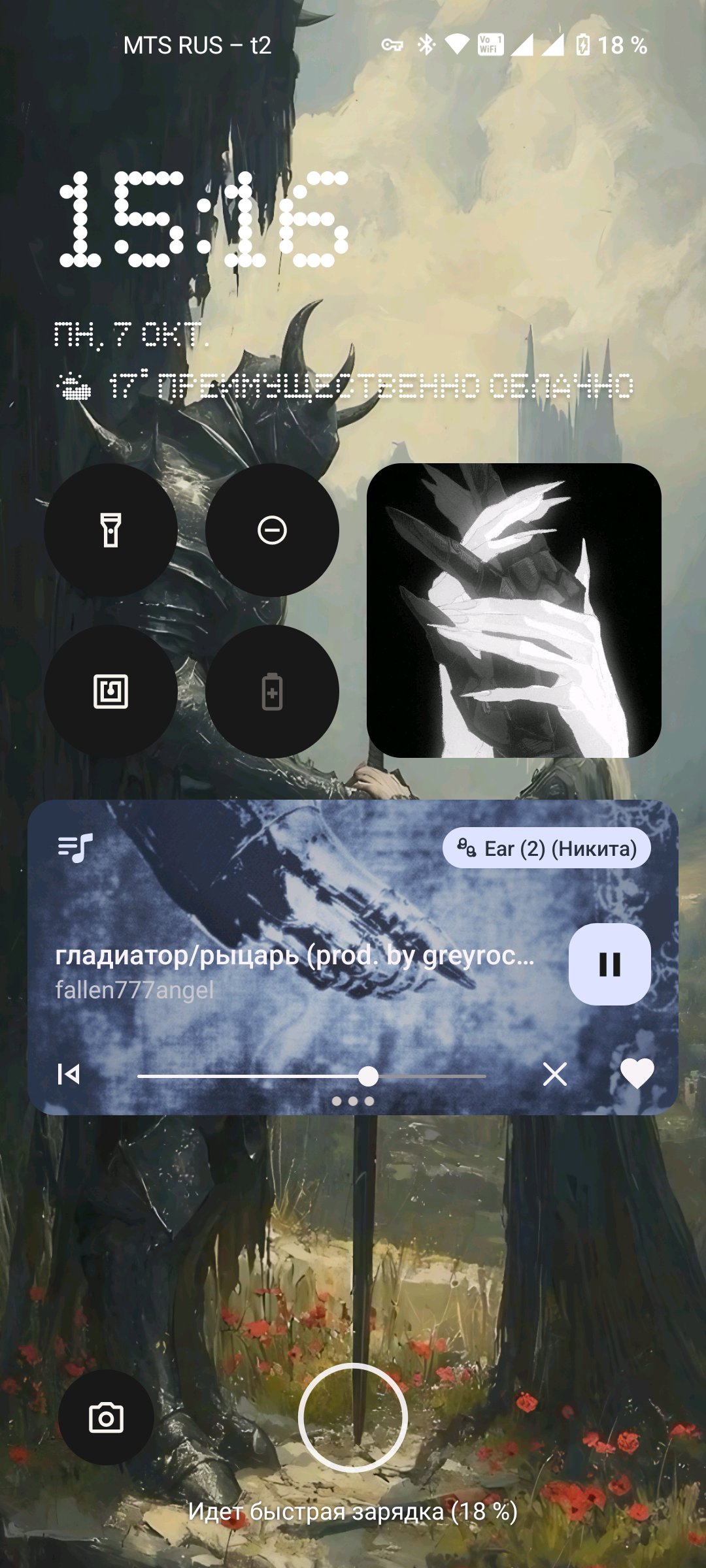Open the weather info line
Screen dimensions: 706x1568
point(345,386)
